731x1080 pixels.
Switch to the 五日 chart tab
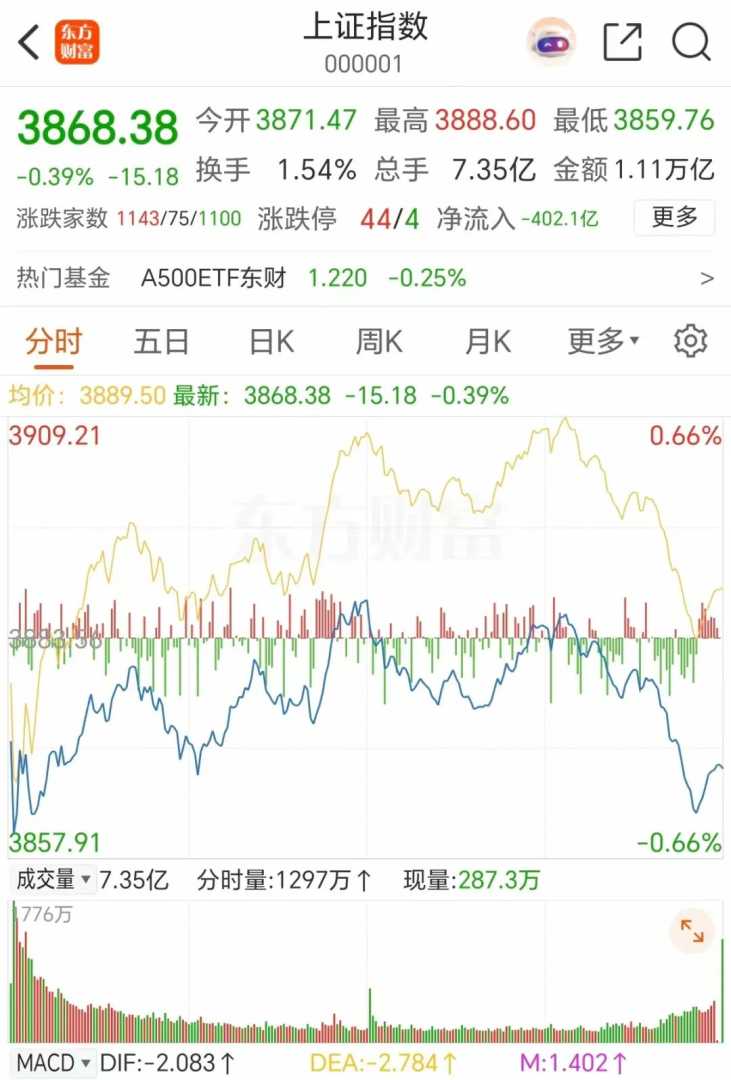161,342
